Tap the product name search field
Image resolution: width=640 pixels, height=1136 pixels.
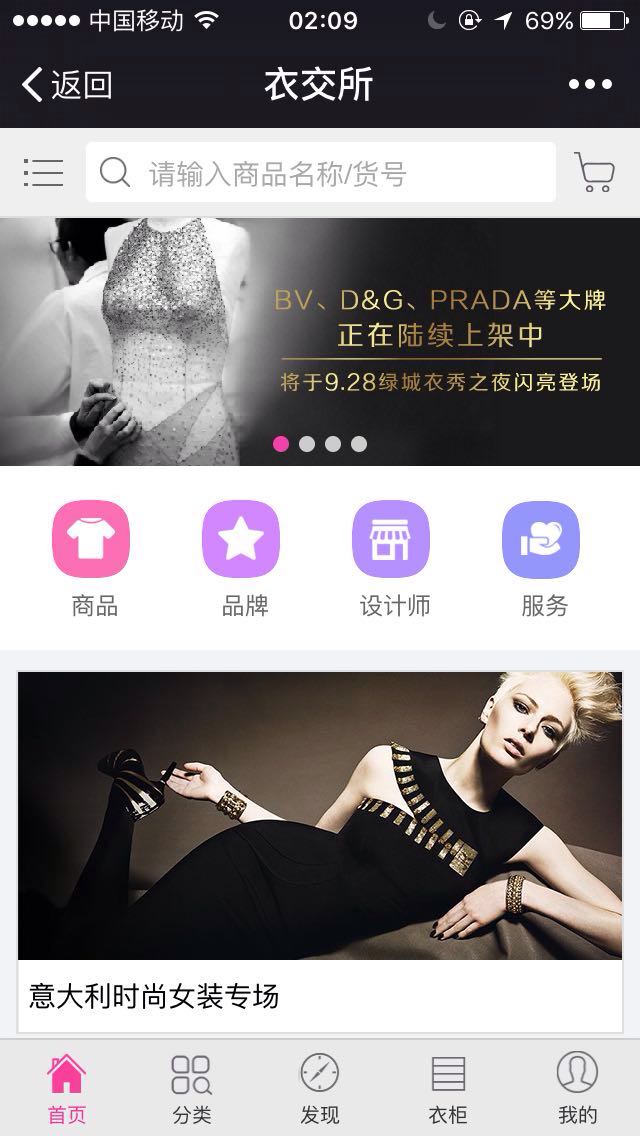click(330, 173)
